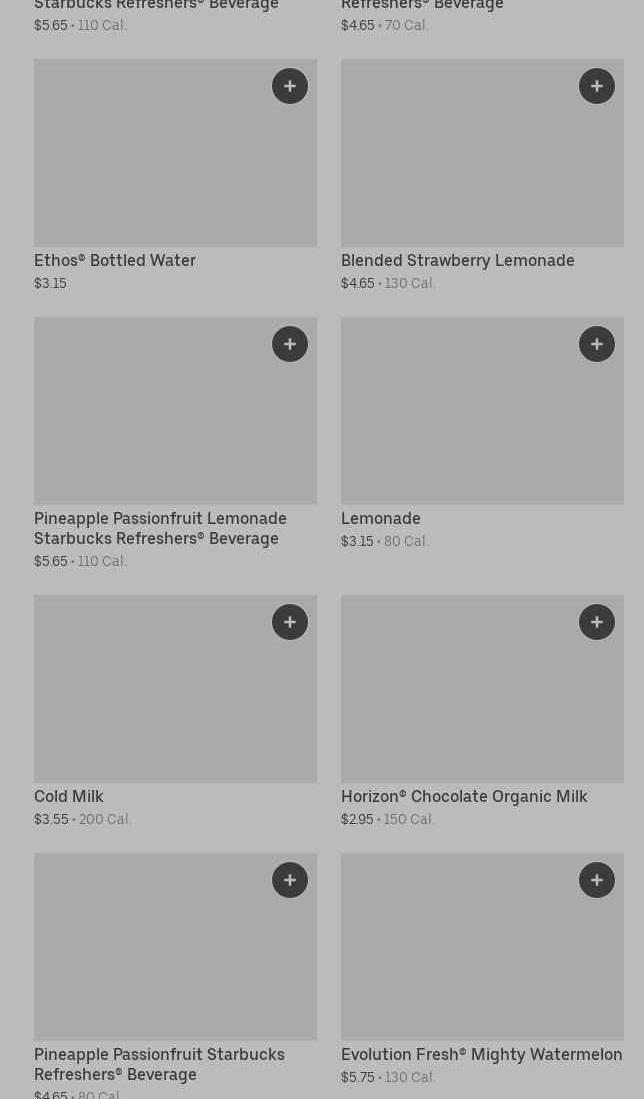
Task: Open Horizon Chocolate Organic Milk card
Action: tap(482, 711)
